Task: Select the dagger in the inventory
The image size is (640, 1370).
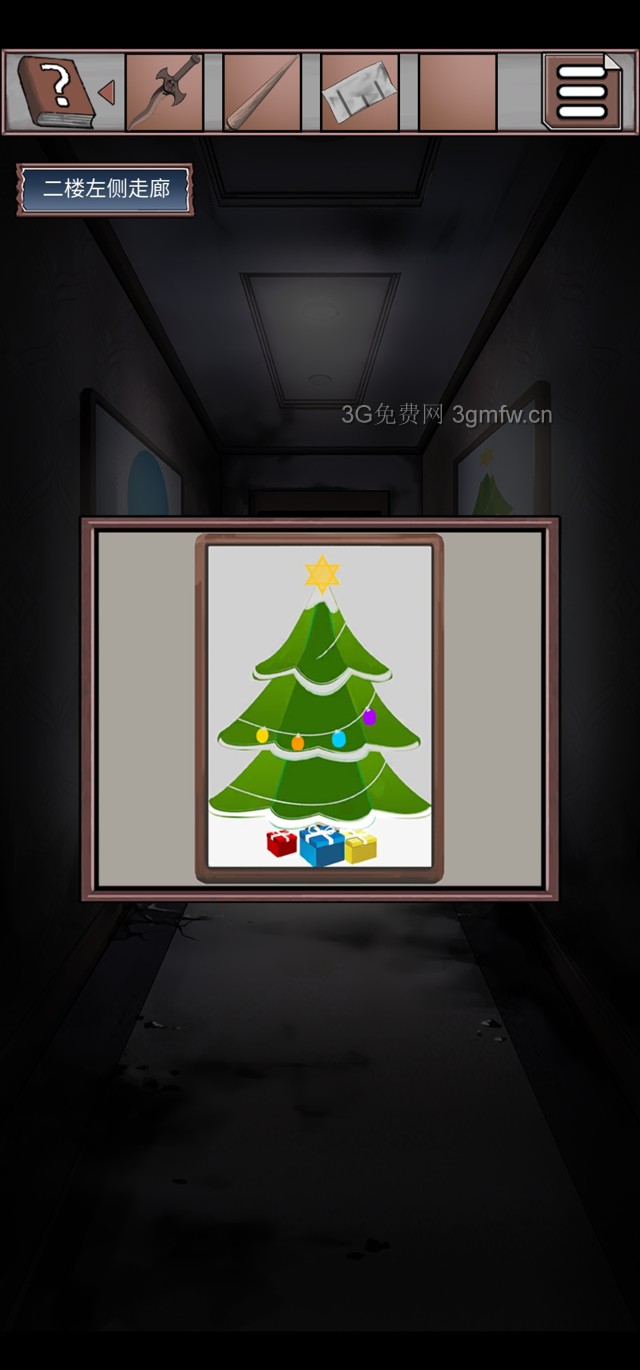Action: pos(165,92)
